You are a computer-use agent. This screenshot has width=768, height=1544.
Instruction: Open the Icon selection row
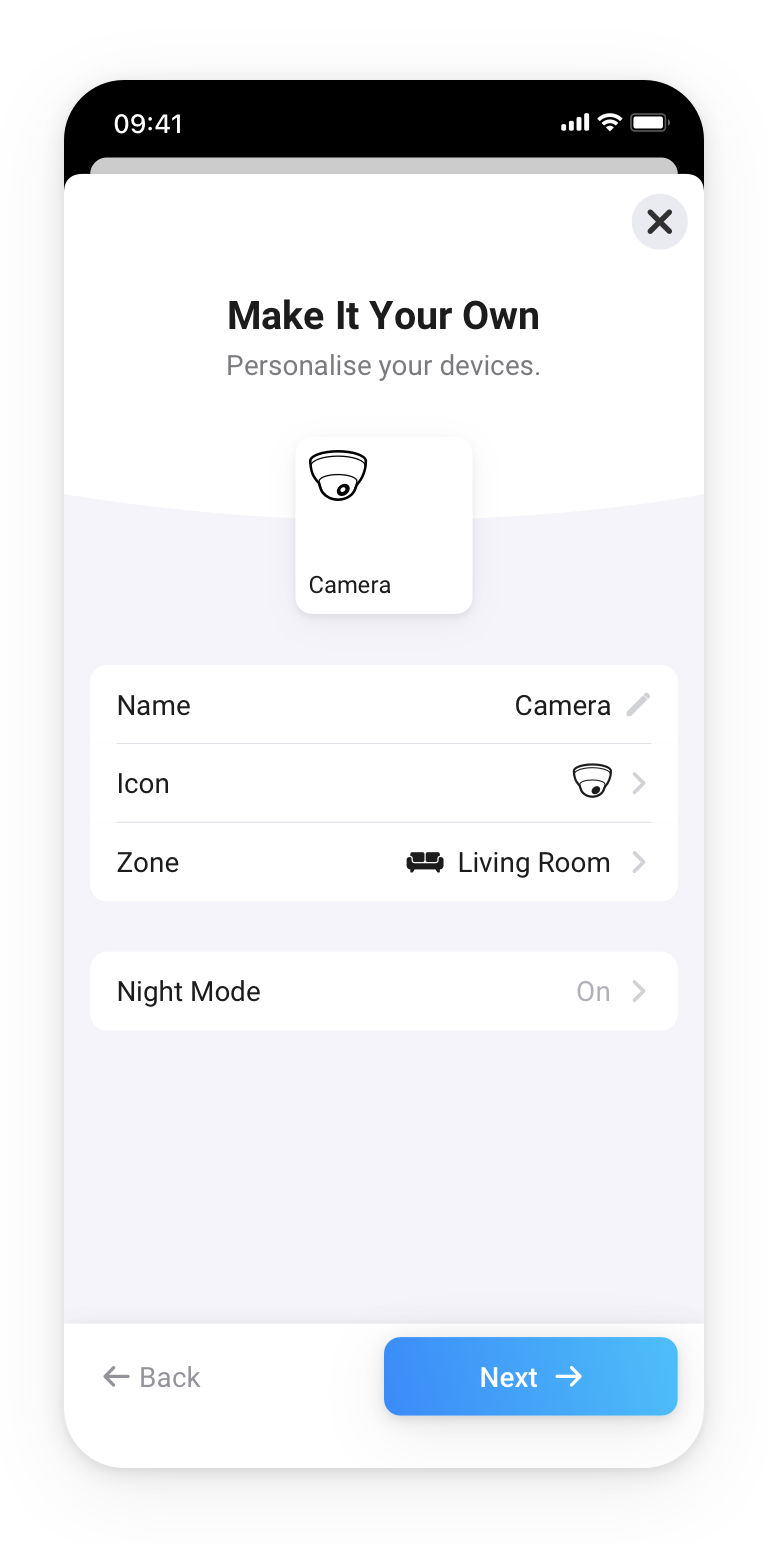(384, 783)
